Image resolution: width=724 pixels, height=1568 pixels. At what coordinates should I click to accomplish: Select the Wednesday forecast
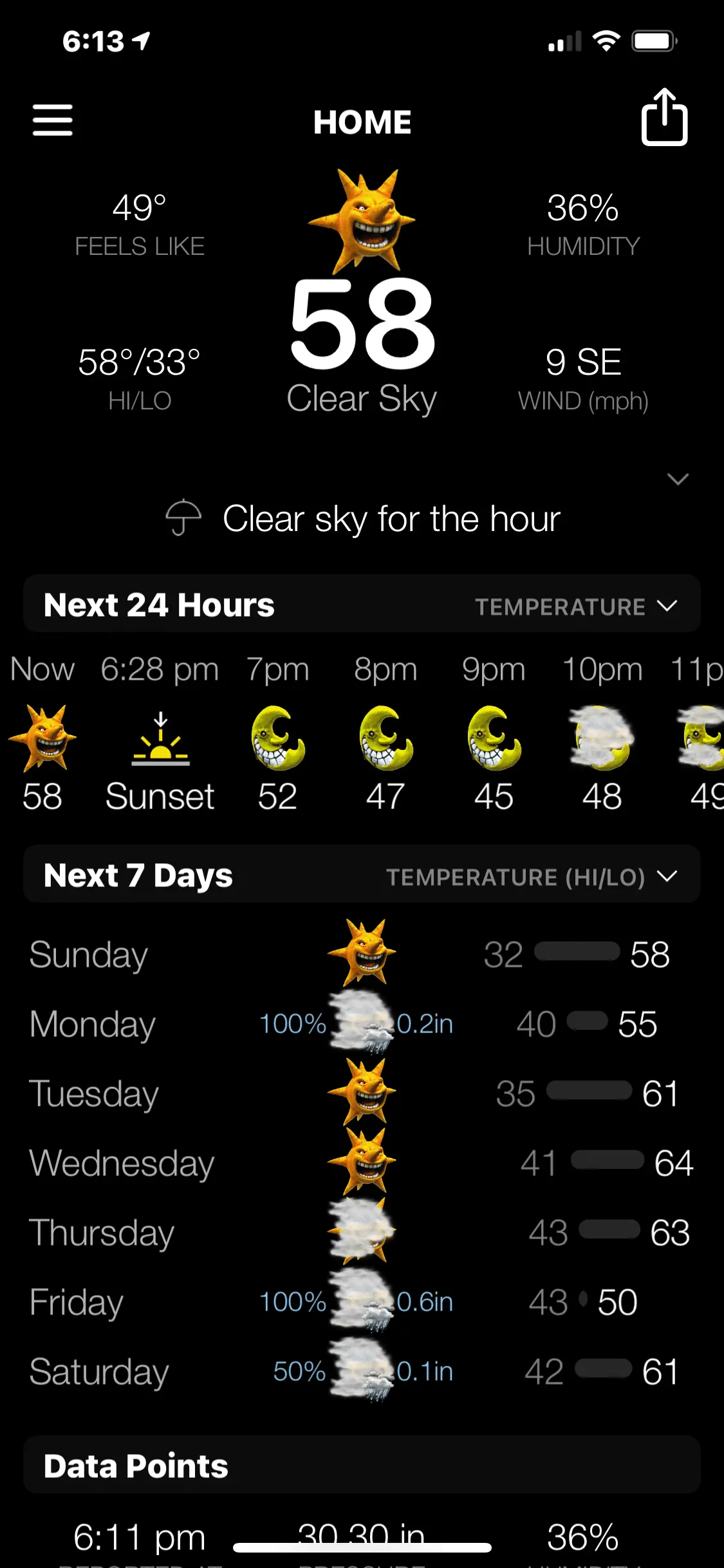360,1162
